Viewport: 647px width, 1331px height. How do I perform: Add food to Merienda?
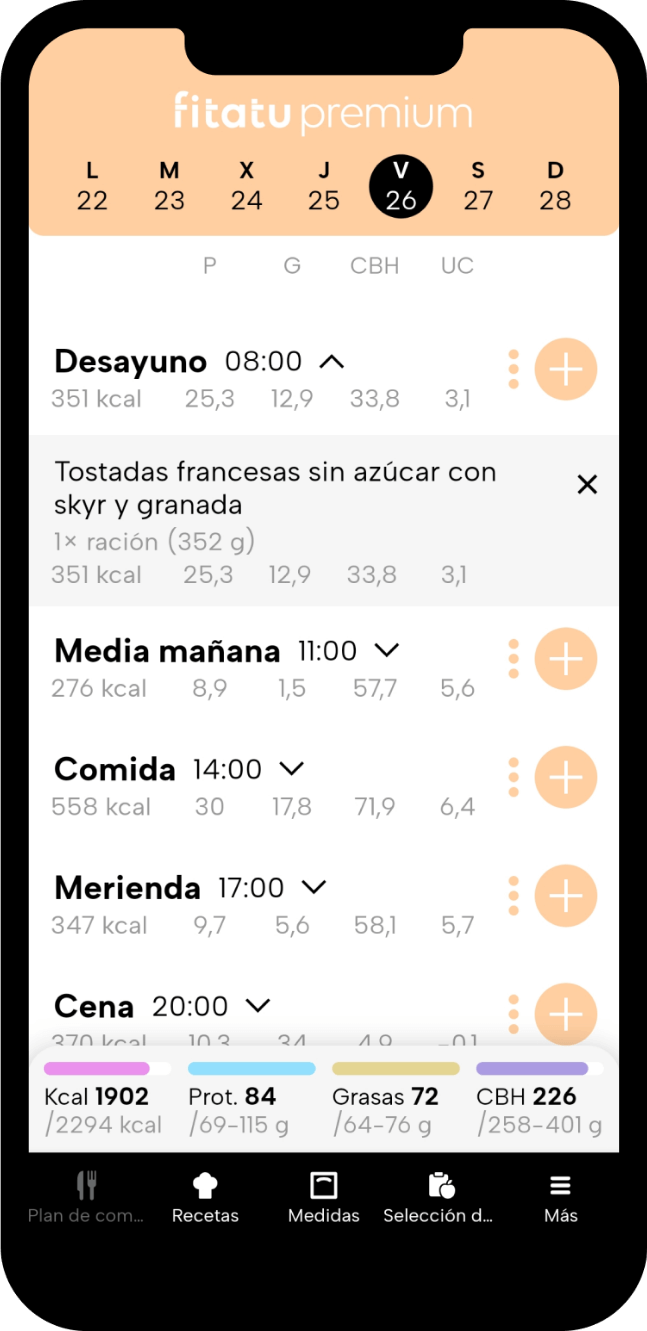[566, 895]
